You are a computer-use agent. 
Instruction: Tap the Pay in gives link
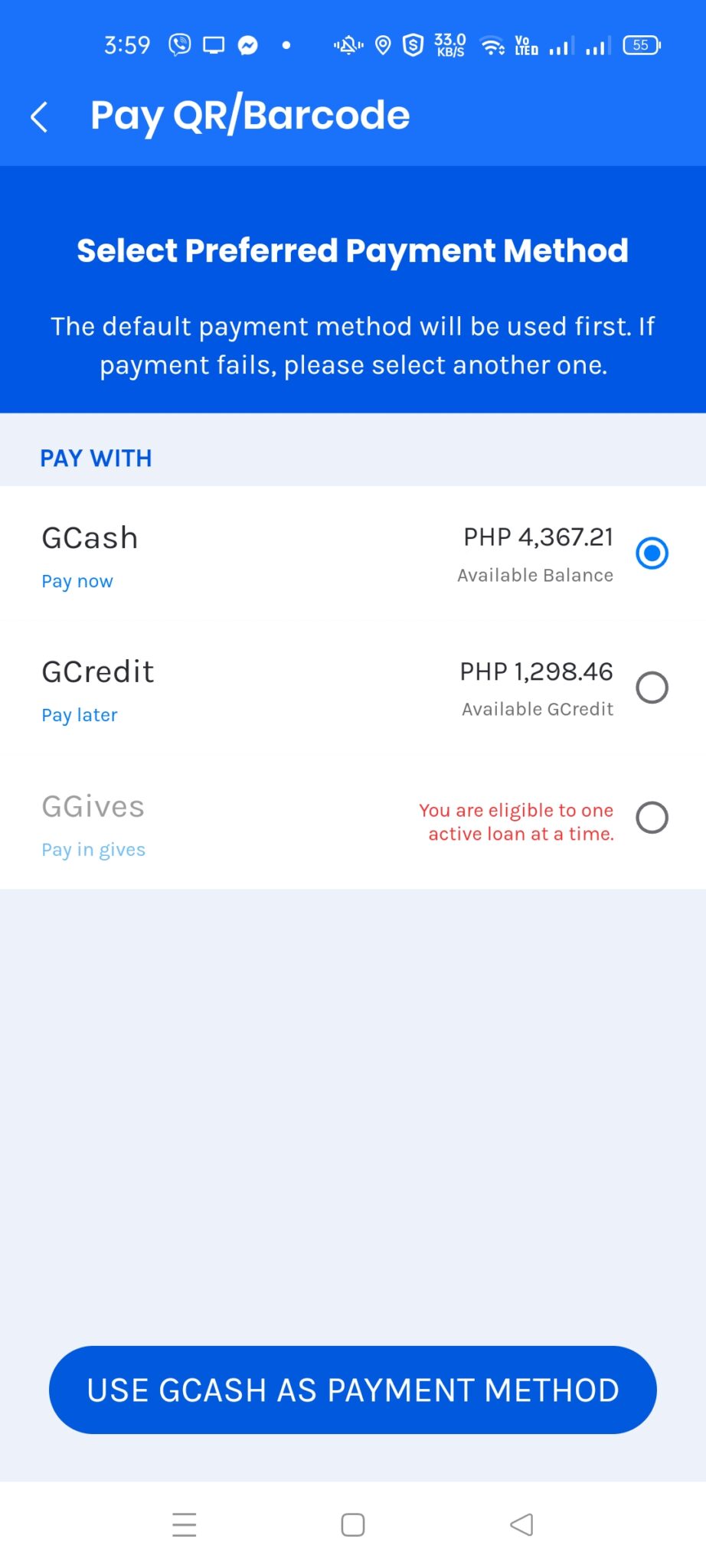[x=93, y=849]
